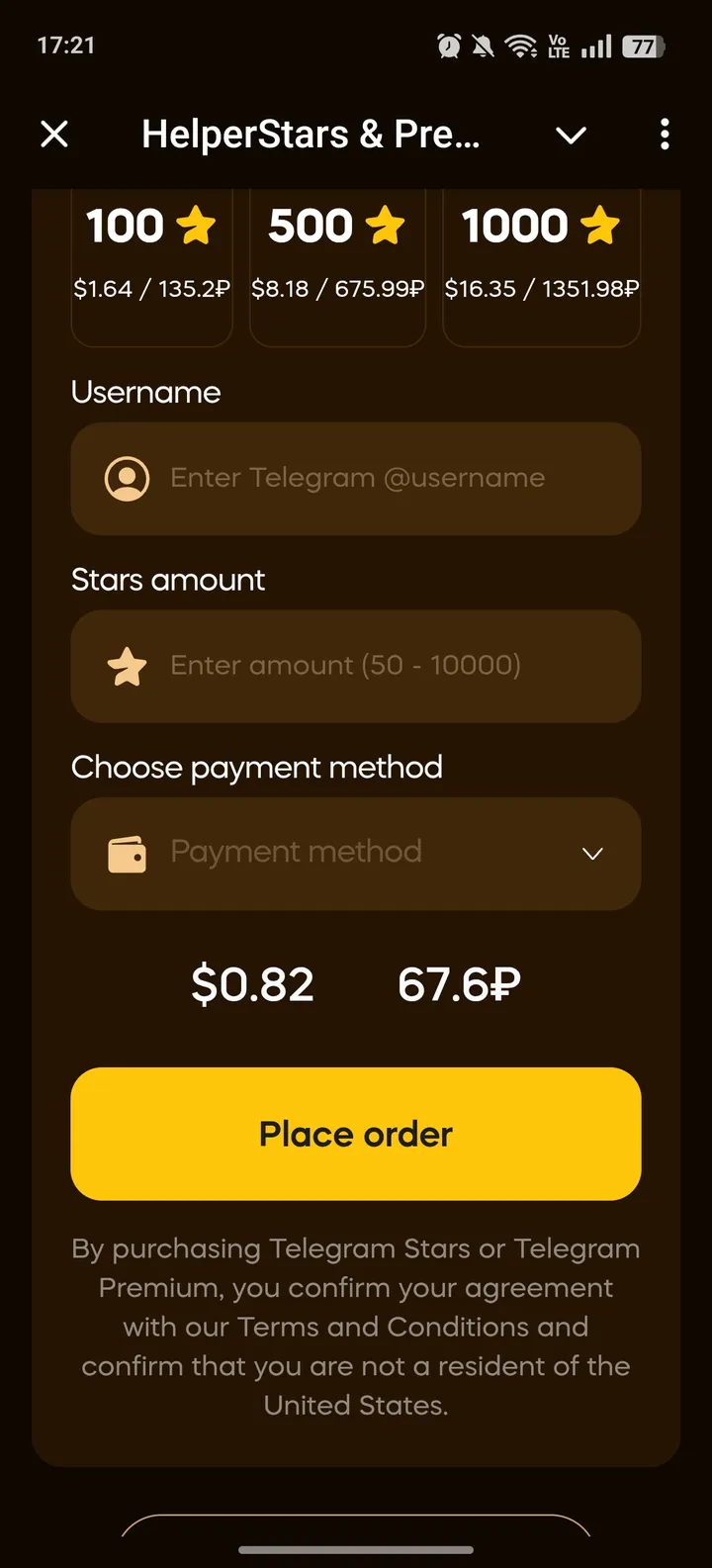
Task: Click the alarm clock icon in status bar
Action: pos(450,46)
